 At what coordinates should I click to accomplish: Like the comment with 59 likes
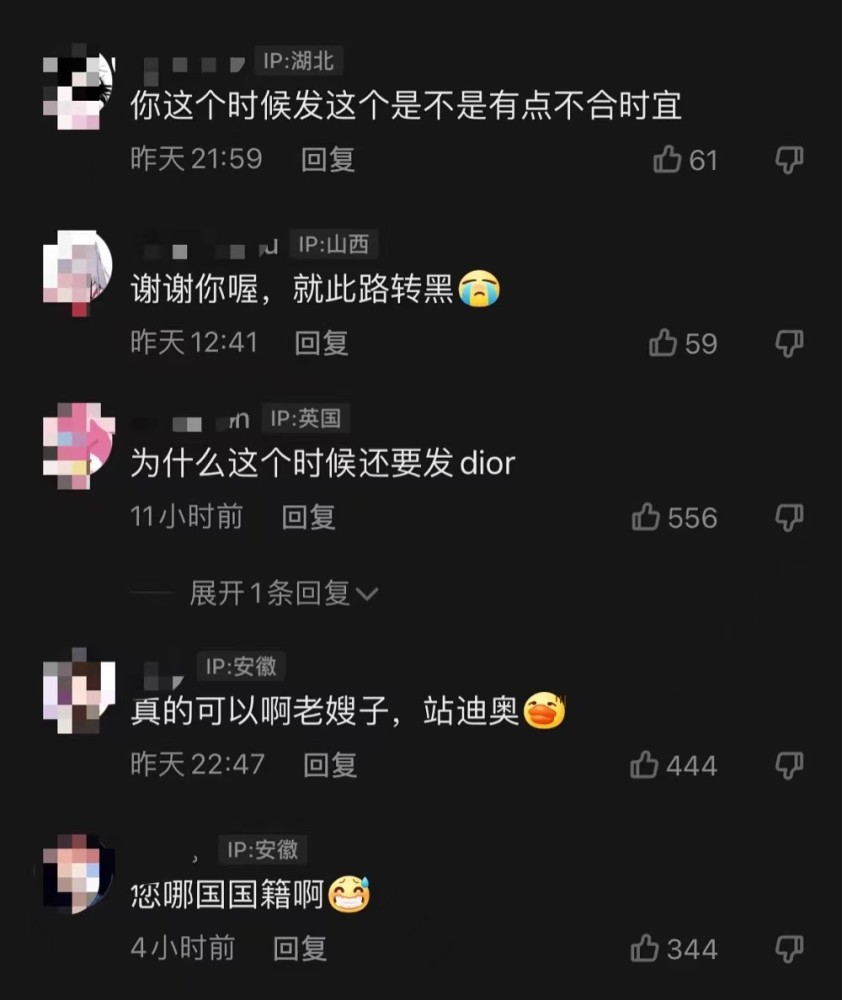(664, 343)
